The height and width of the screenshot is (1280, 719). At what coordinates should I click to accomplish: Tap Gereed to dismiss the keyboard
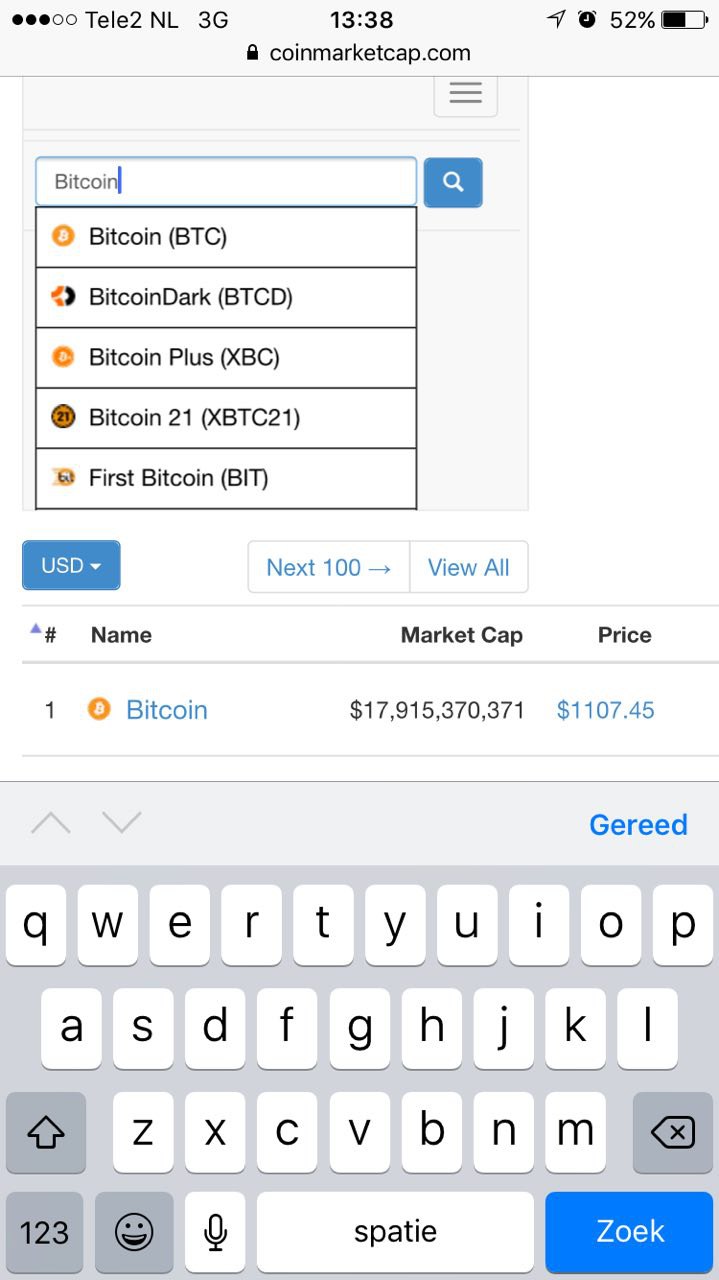coord(638,824)
